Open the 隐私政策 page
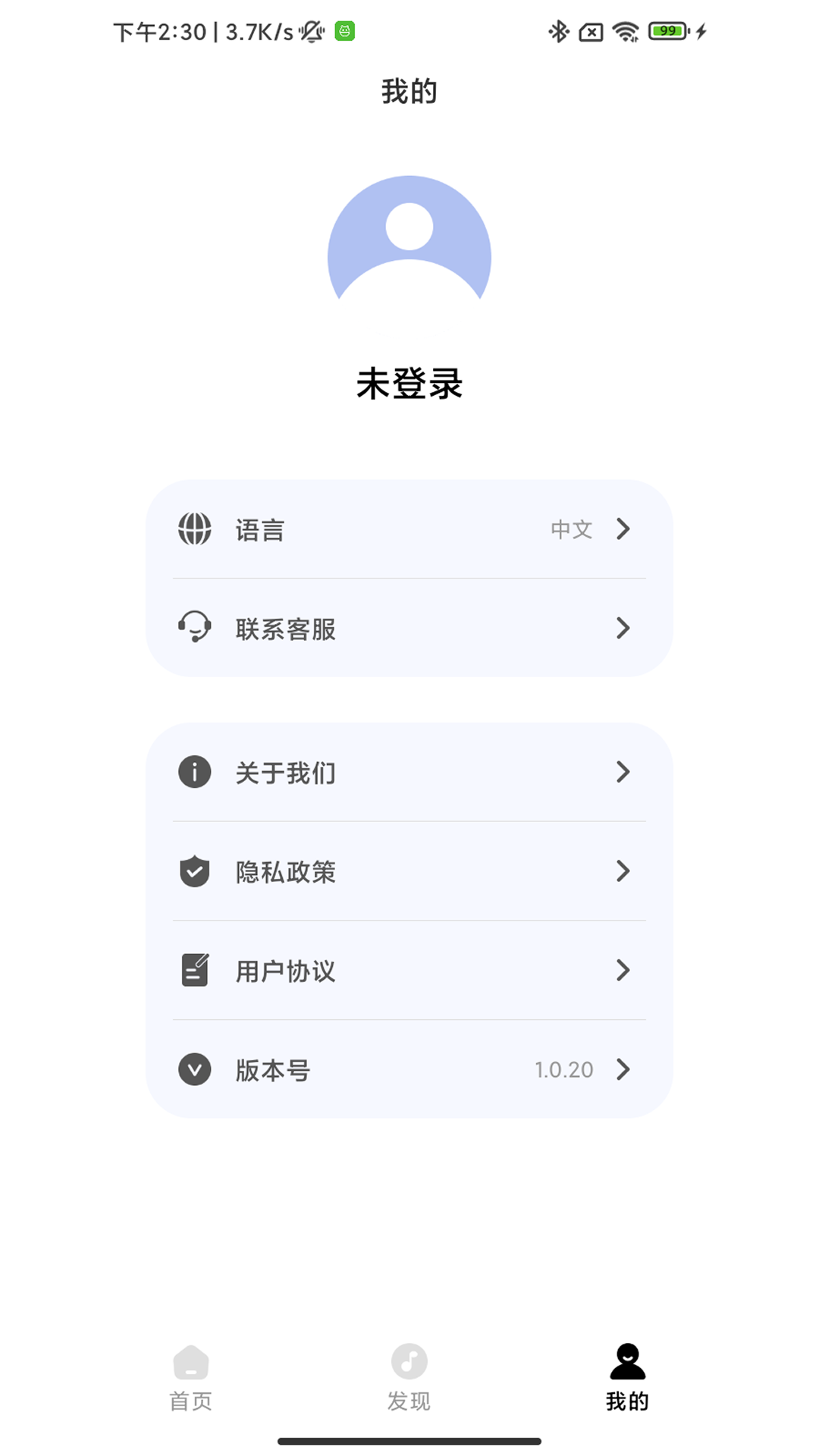Image resolution: width=819 pixels, height=1456 pixels. 409,871
